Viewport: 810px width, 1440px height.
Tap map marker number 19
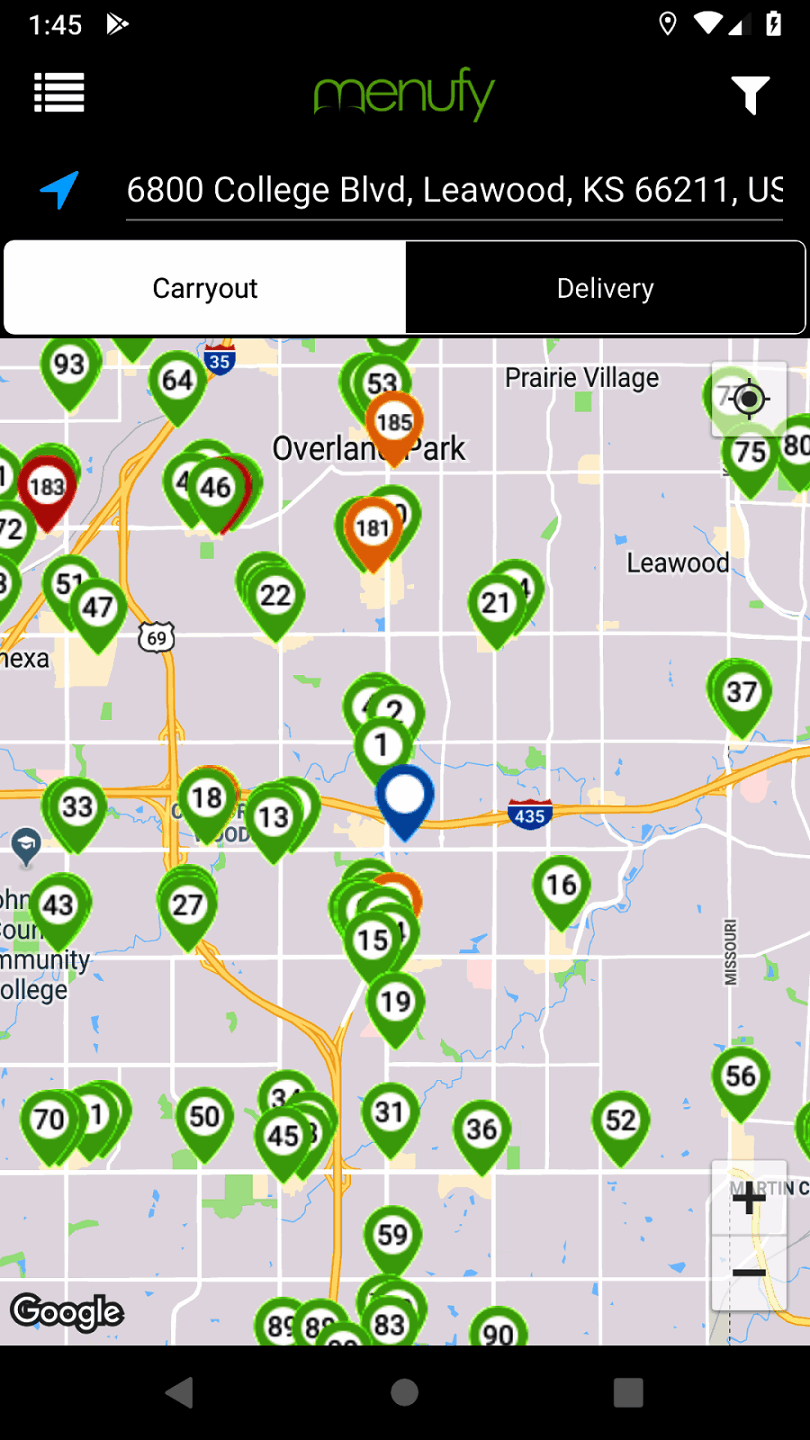coord(395,1002)
